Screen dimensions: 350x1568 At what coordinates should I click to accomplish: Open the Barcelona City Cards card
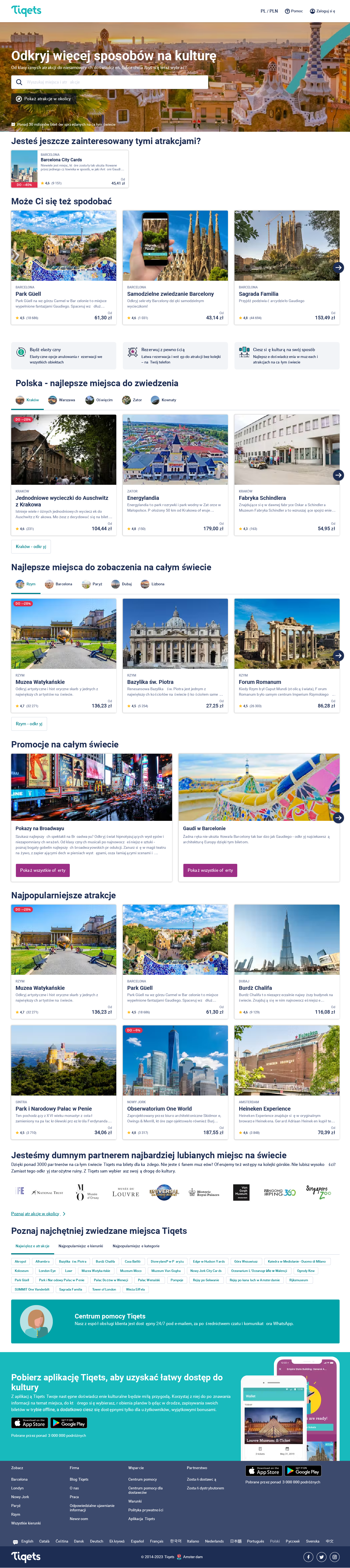click(x=70, y=169)
